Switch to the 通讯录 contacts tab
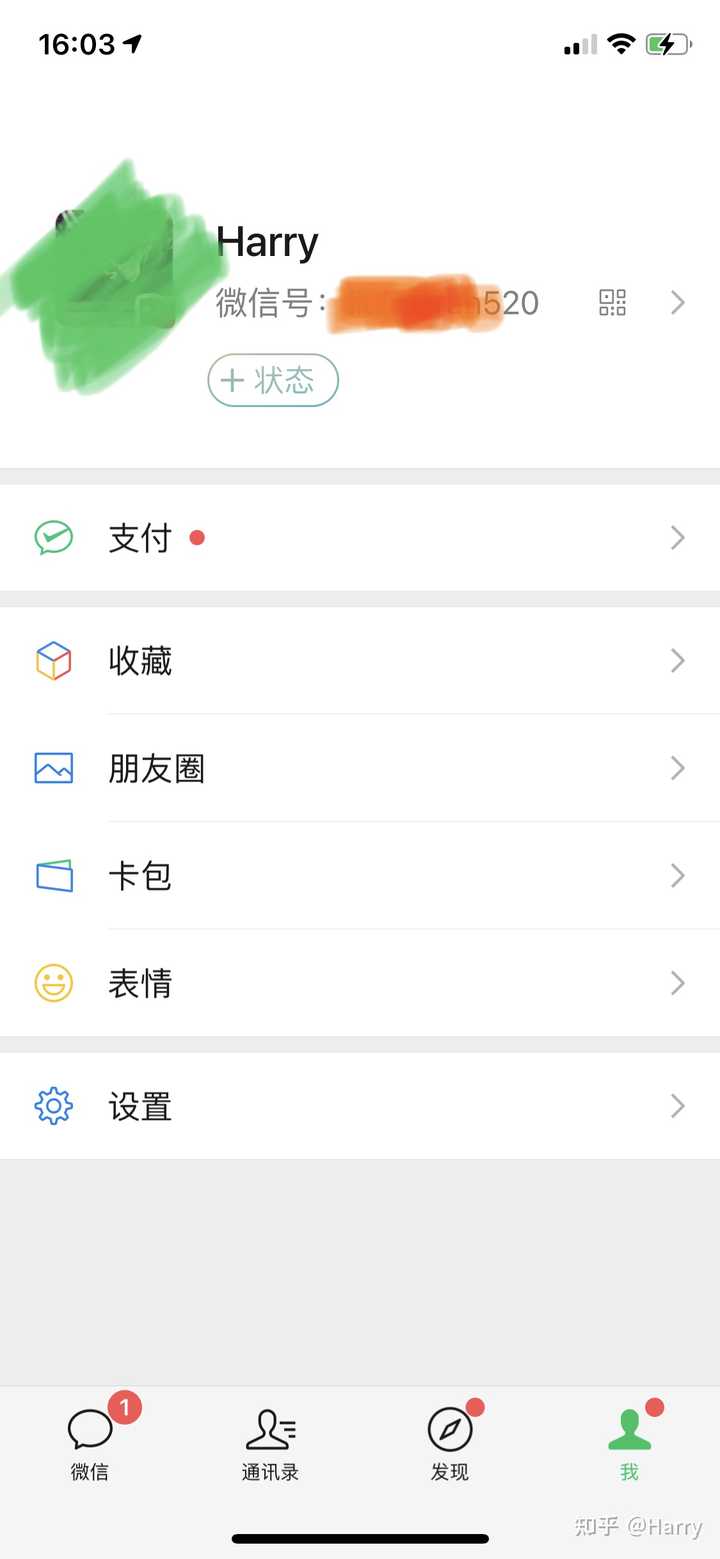720x1559 pixels. point(270,1445)
